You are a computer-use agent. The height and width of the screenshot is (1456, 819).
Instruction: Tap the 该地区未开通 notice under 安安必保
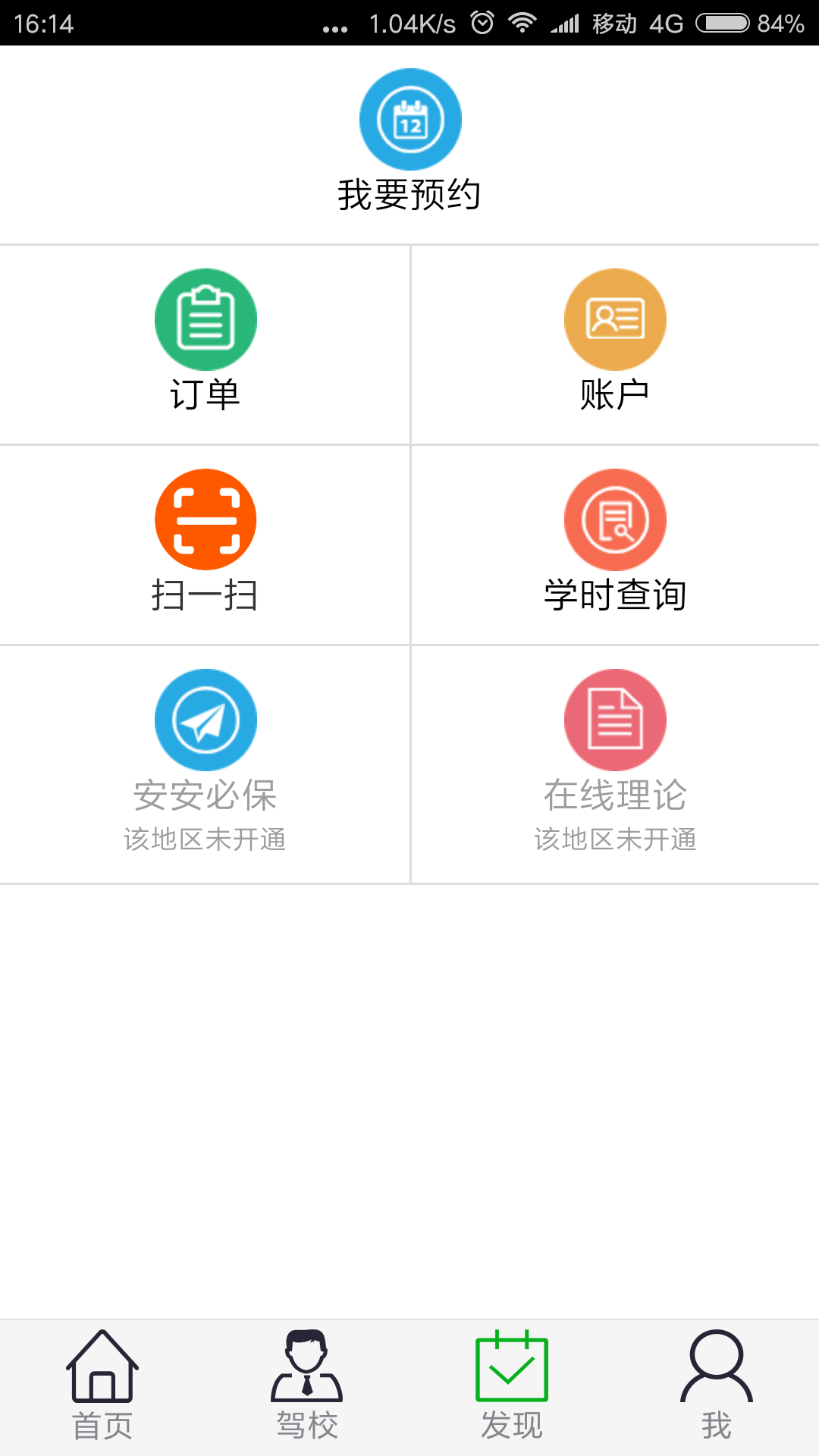pyautogui.click(x=206, y=839)
